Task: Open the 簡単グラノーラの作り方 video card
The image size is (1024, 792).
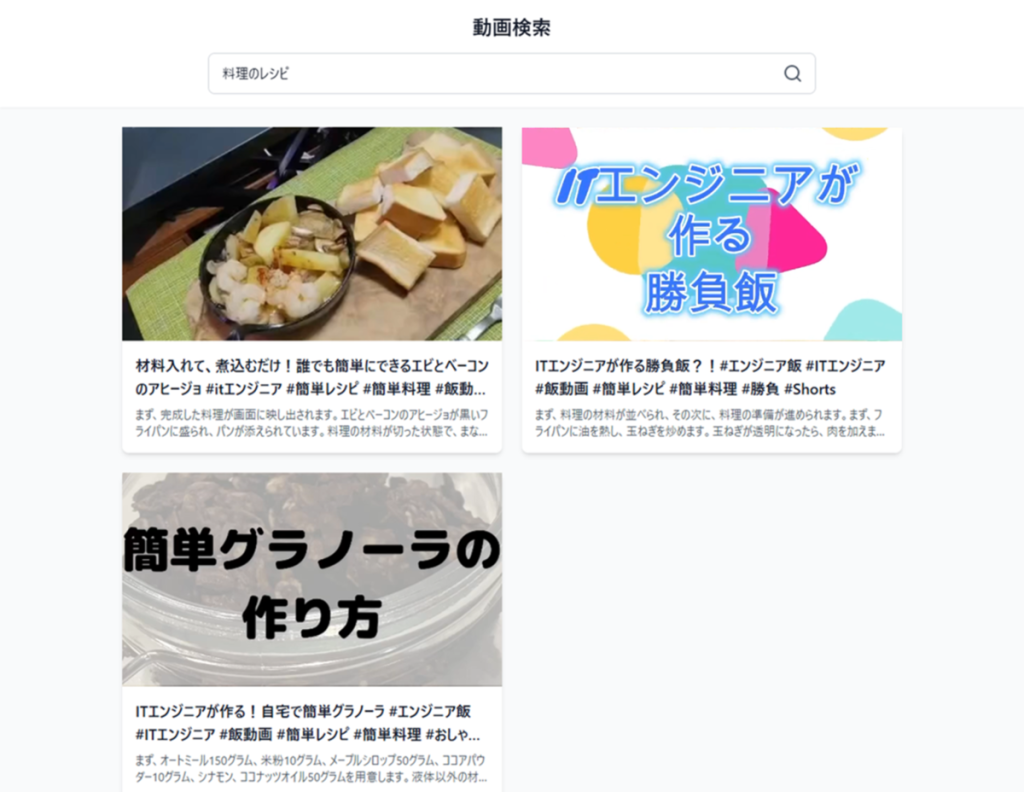Action: 312,632
